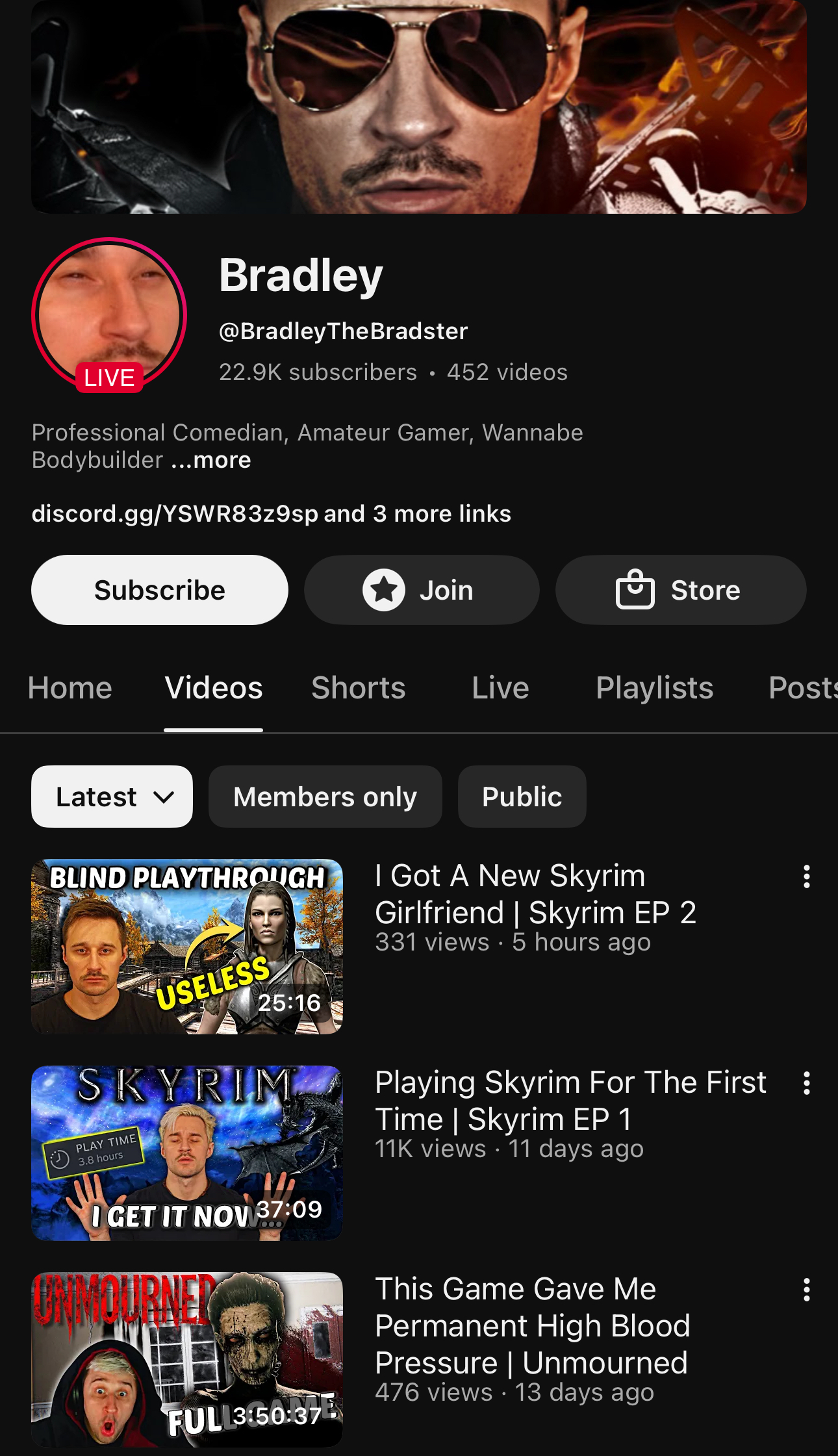The width and height of the screenshot is (838, 1456).
Task: Join the channel membership
Action: tap(422, 590)
